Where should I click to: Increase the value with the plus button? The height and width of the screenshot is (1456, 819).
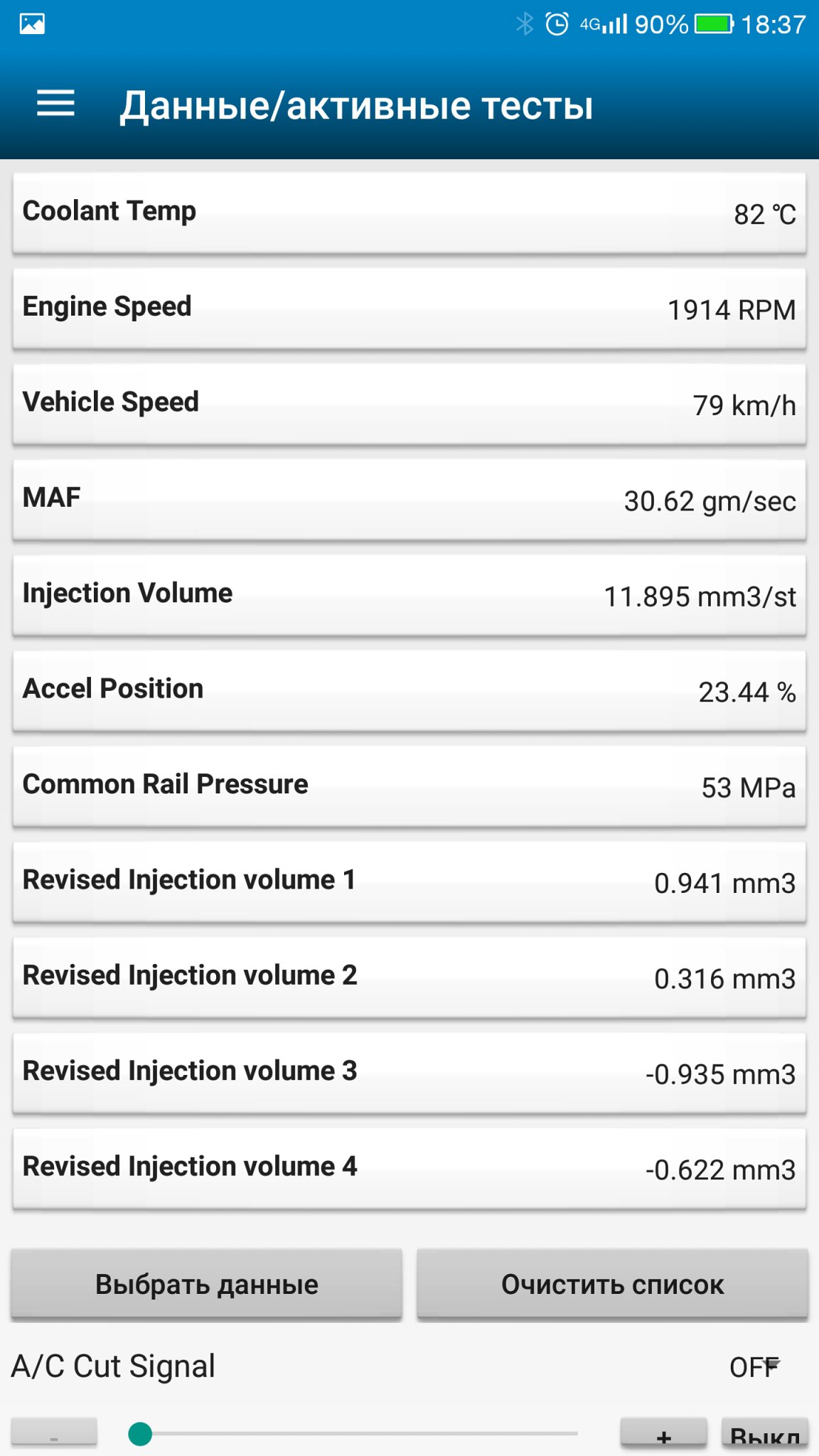(x=663, y=1435)
